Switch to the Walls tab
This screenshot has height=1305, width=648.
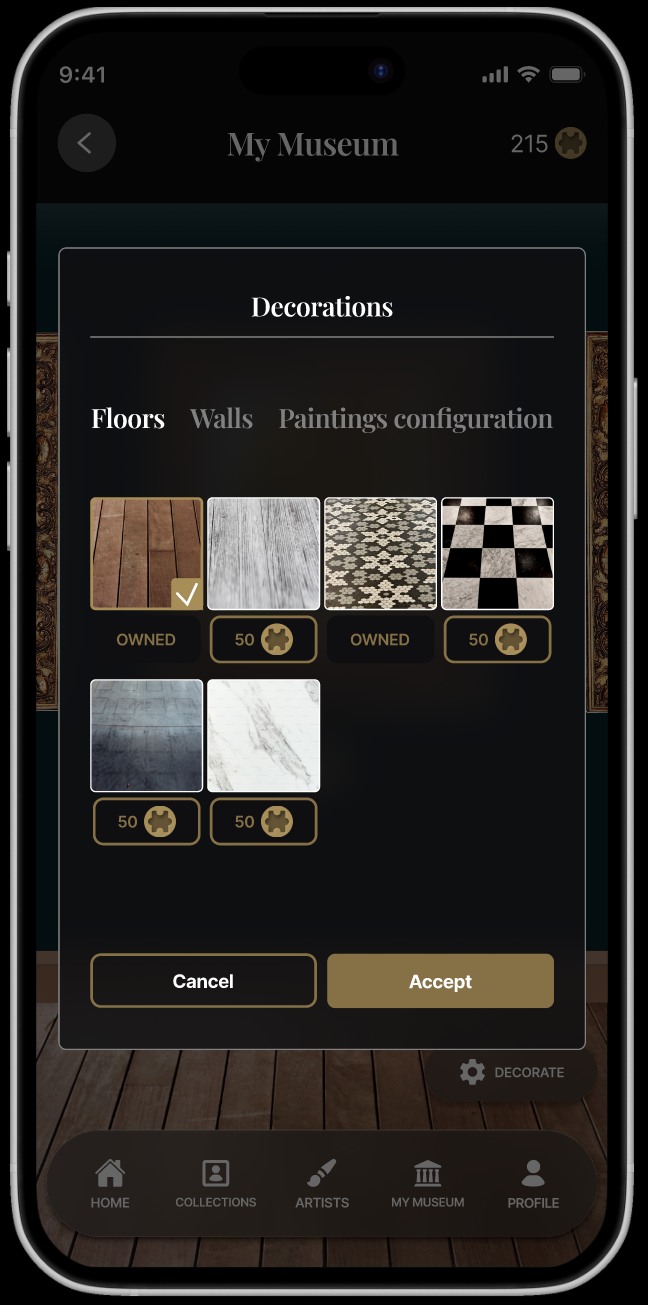(x=221, y=418)
